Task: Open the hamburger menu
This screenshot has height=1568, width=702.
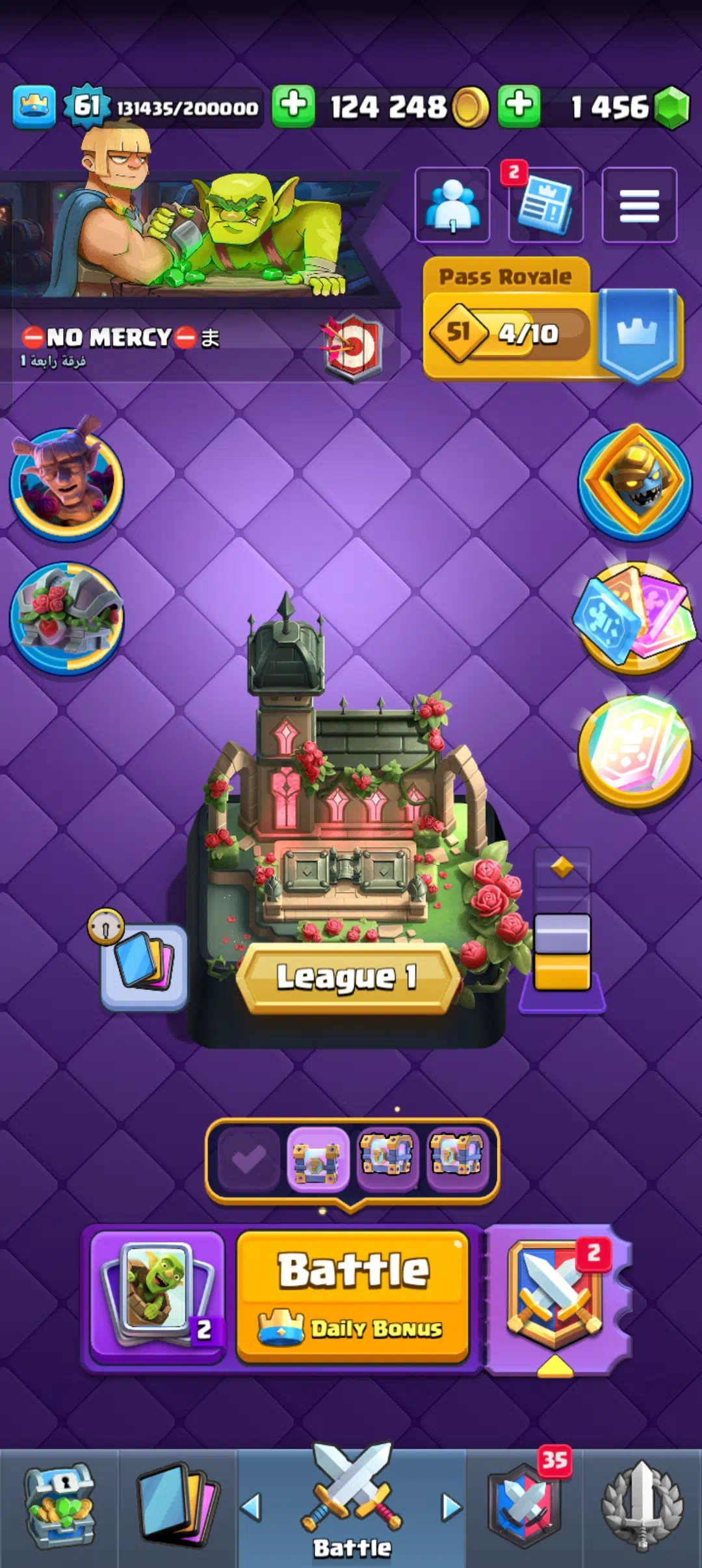Action: click(x=639, y=205)
